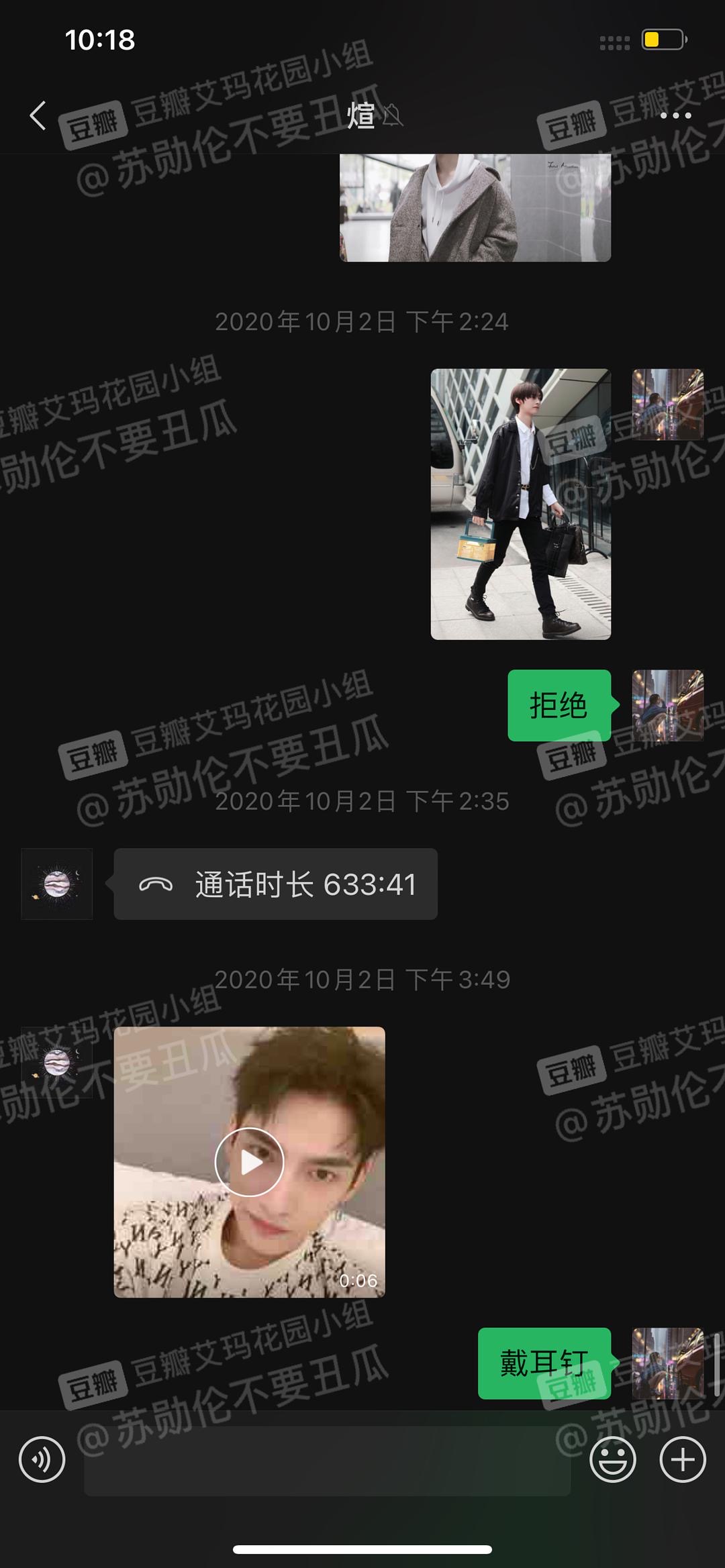The image size is (725, 1568).
Task: Switch to voice message input
Action: coord(42,1459)
